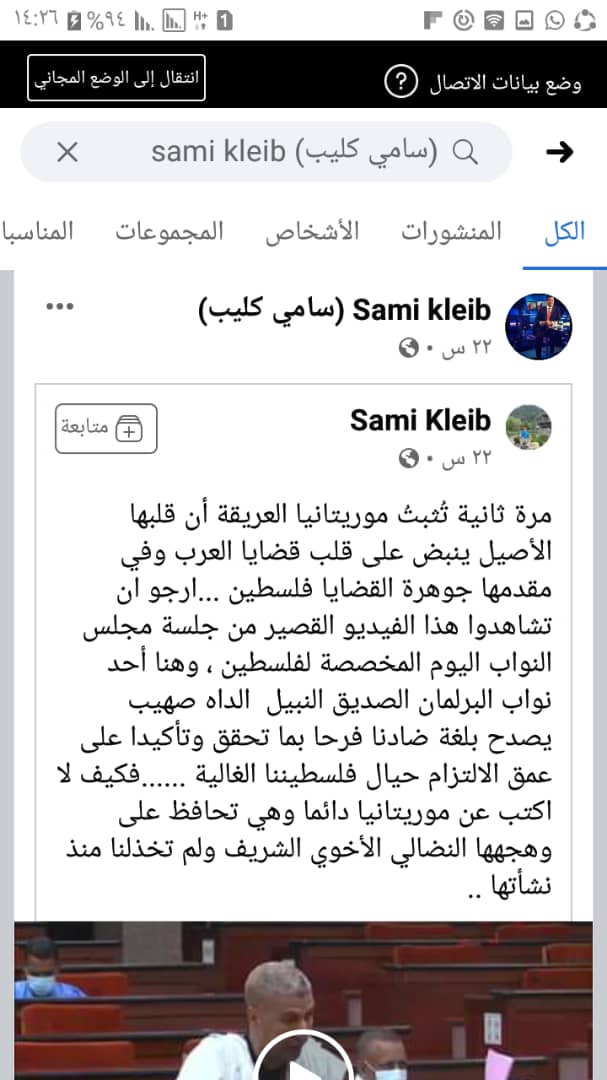Switch to the الأشخاص tab
607x1080 pixels.
pyautogui.click(x=313, y=231)
